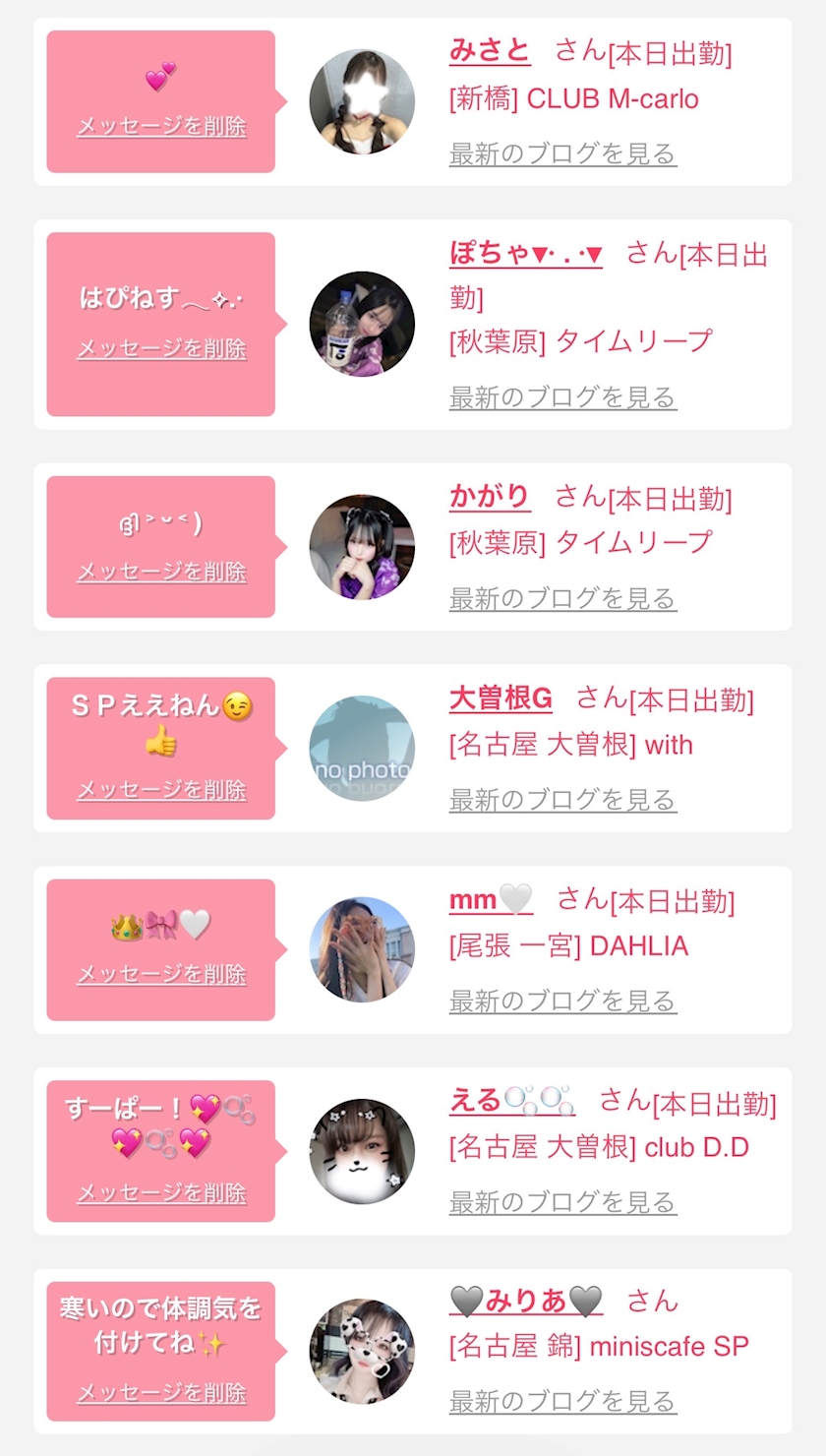View 大曽根G's latest blog

(562, 800)
